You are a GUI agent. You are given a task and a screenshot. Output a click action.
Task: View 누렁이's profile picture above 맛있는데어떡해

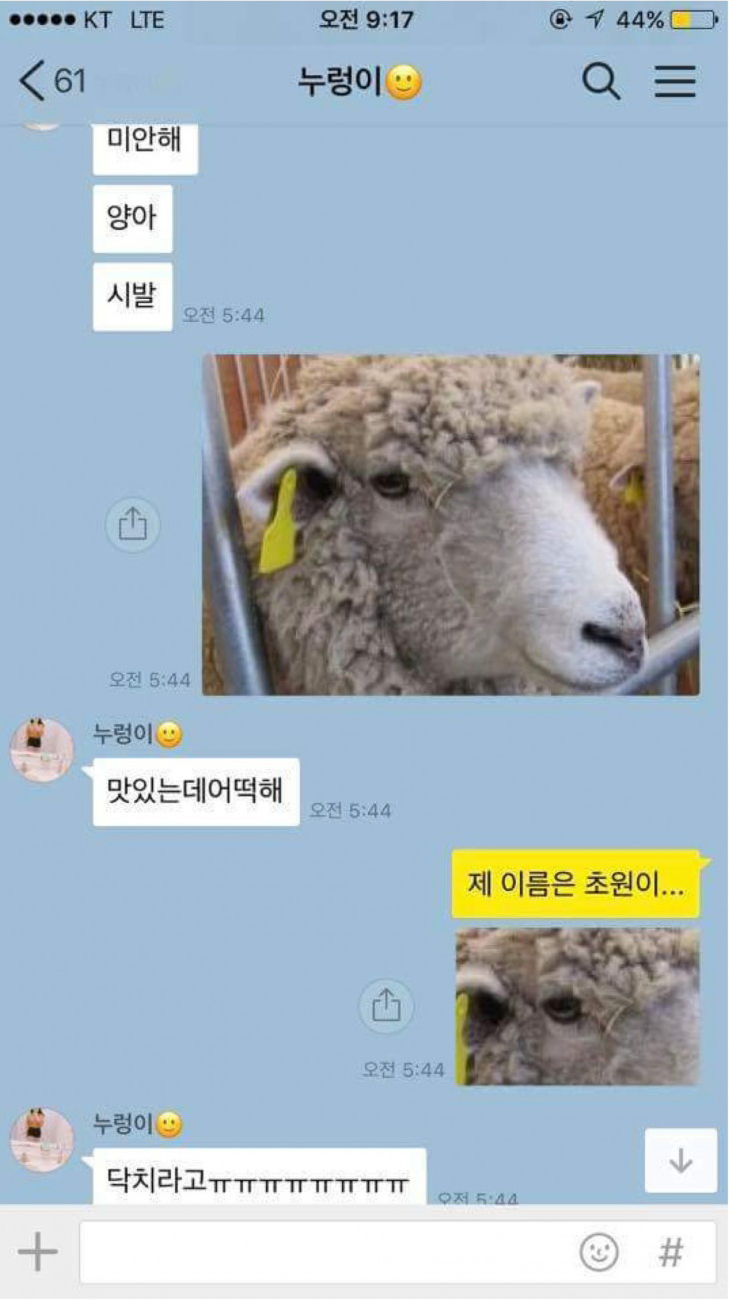point(41,750)
